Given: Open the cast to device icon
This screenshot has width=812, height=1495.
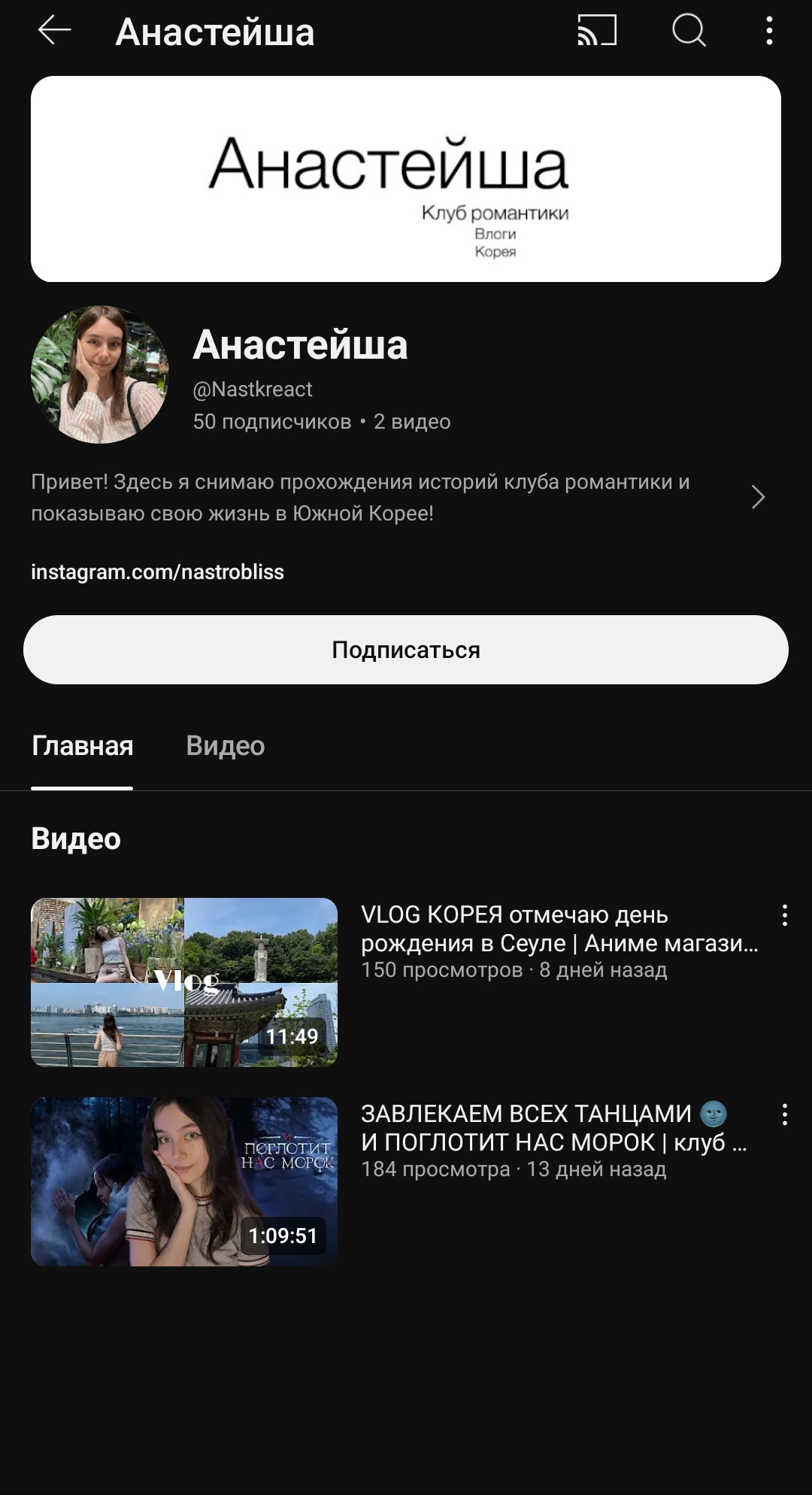Looking at the screenshot, I should 597,31.
